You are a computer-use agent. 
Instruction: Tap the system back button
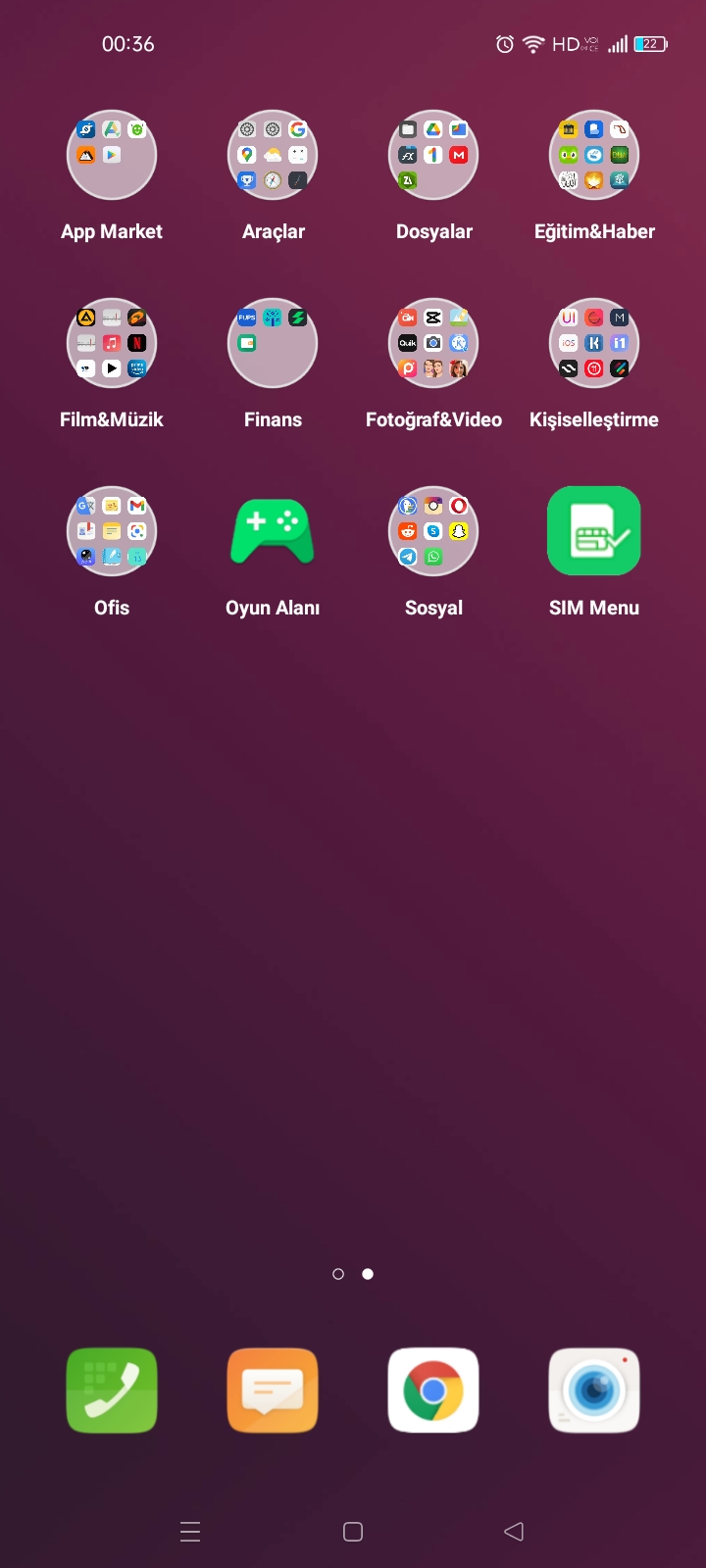click(x=514, y=1532)
